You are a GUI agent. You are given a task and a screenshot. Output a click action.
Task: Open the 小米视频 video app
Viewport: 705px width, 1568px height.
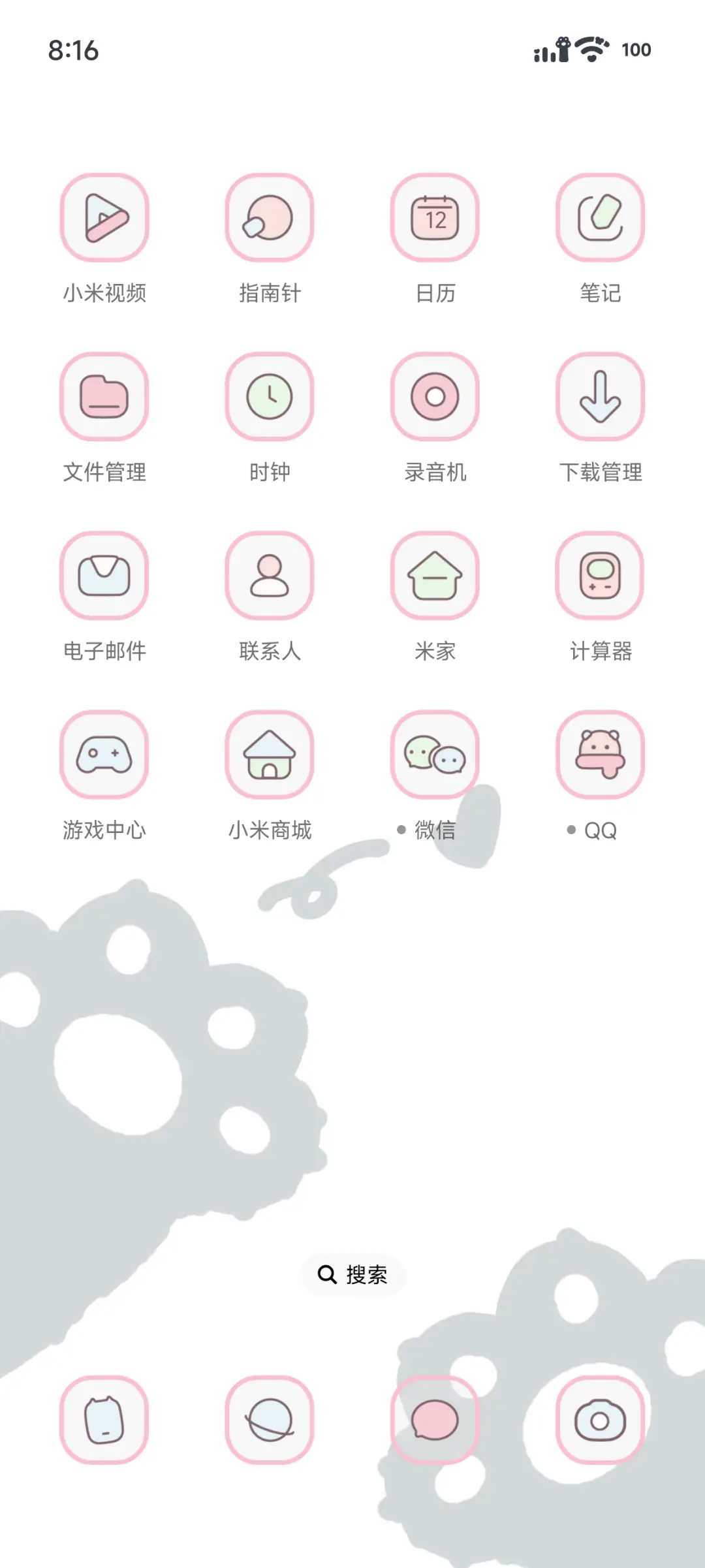104,219
